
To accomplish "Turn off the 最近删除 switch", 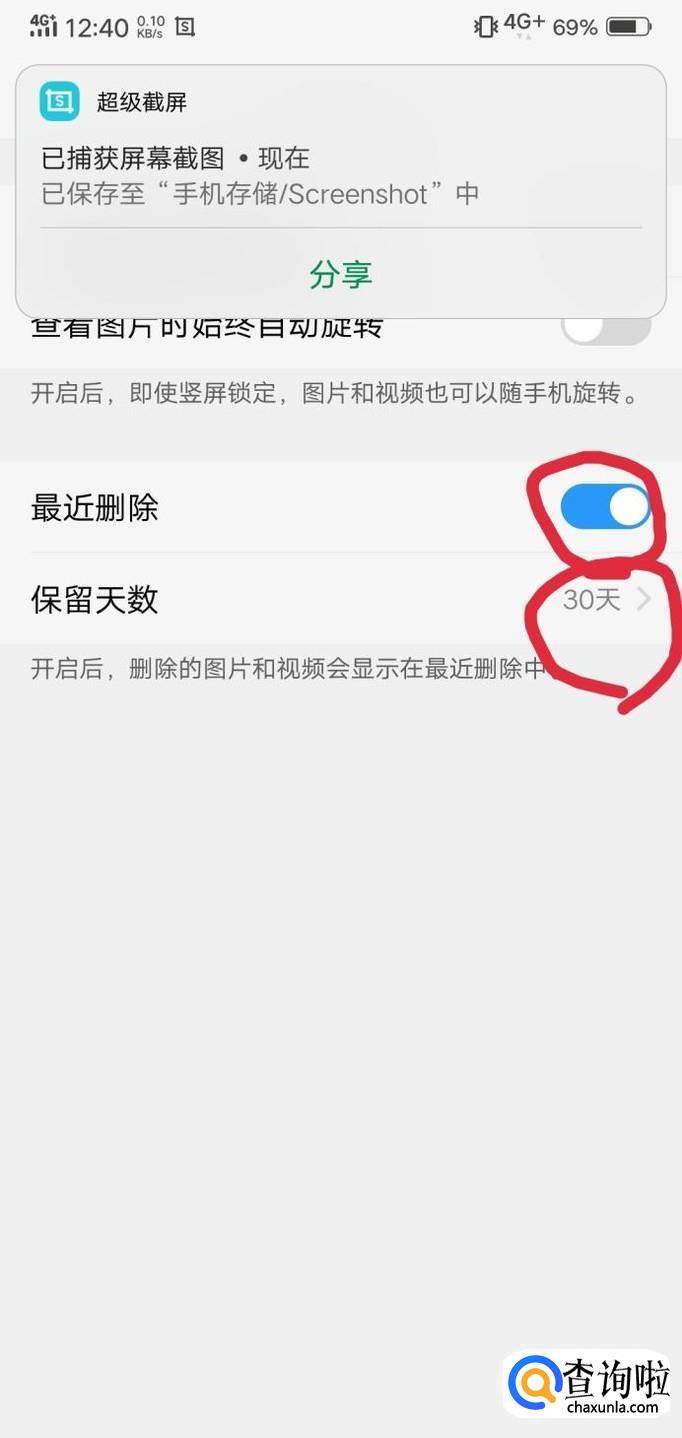I will (604, 508).
